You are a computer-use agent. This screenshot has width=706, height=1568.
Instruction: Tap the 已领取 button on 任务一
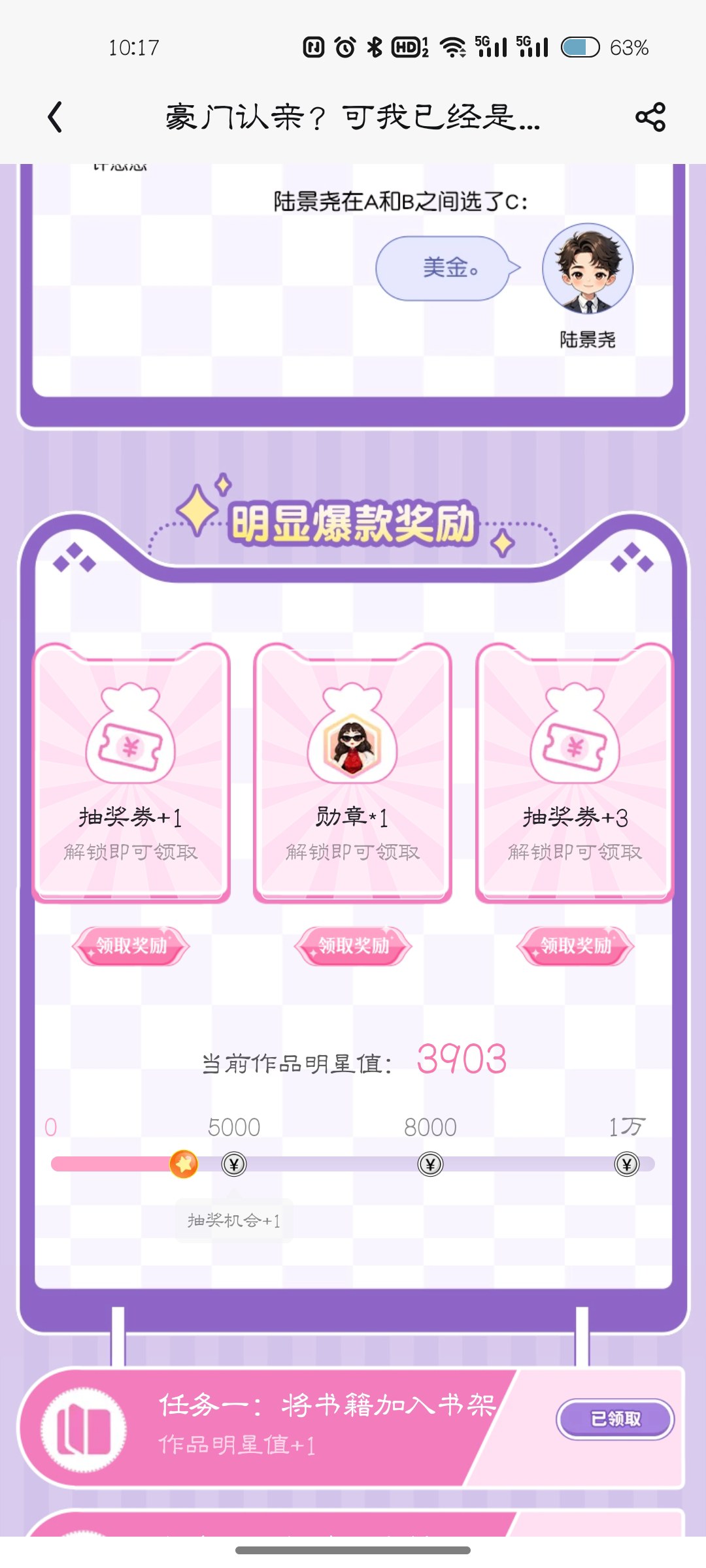coord(615,1419)
